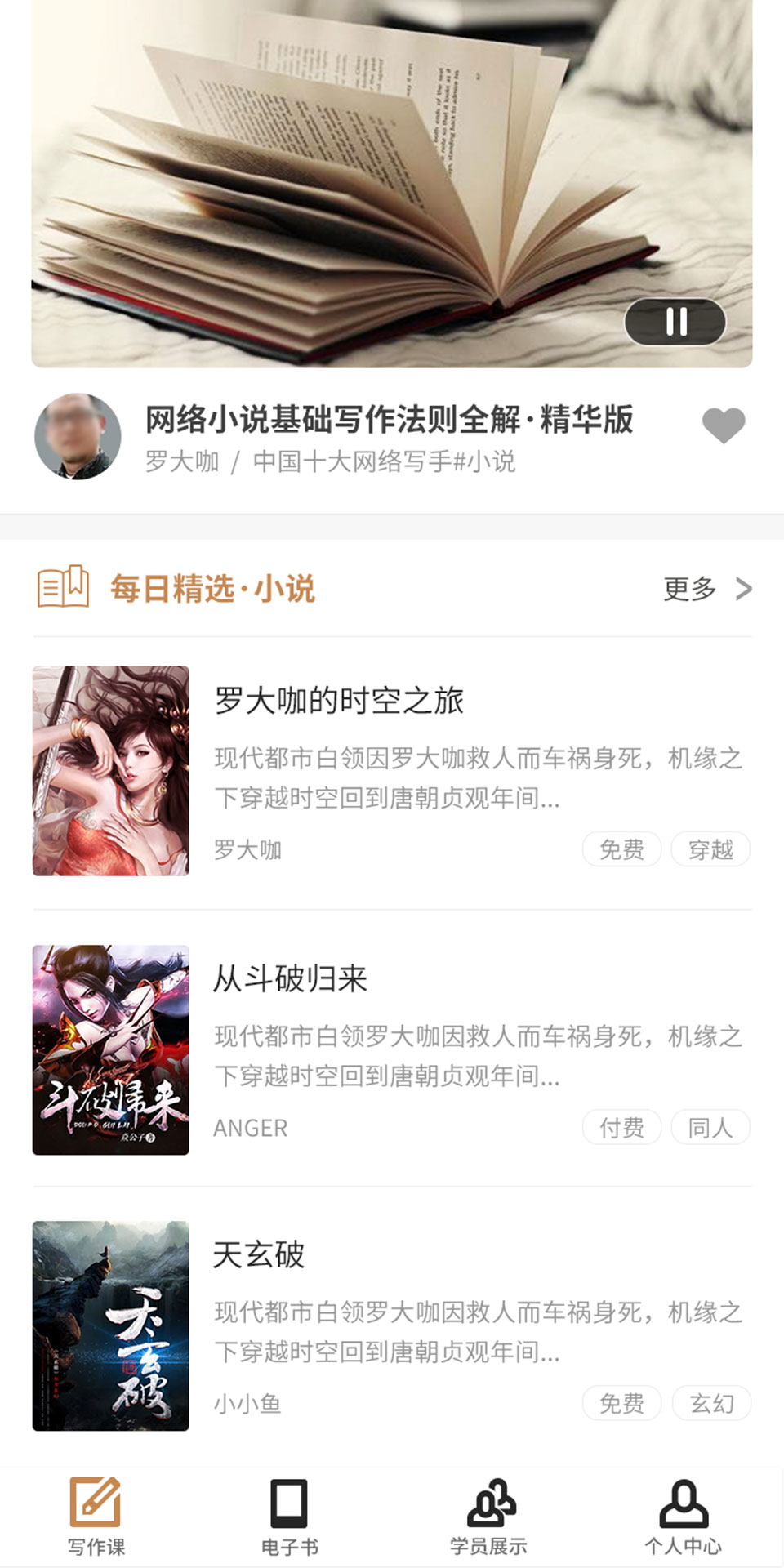The width and height of the screenshot is (784, 1568).
Task: Open 罗大咖 author avatar
Action: pyautogui.click(x=78, y=436)
